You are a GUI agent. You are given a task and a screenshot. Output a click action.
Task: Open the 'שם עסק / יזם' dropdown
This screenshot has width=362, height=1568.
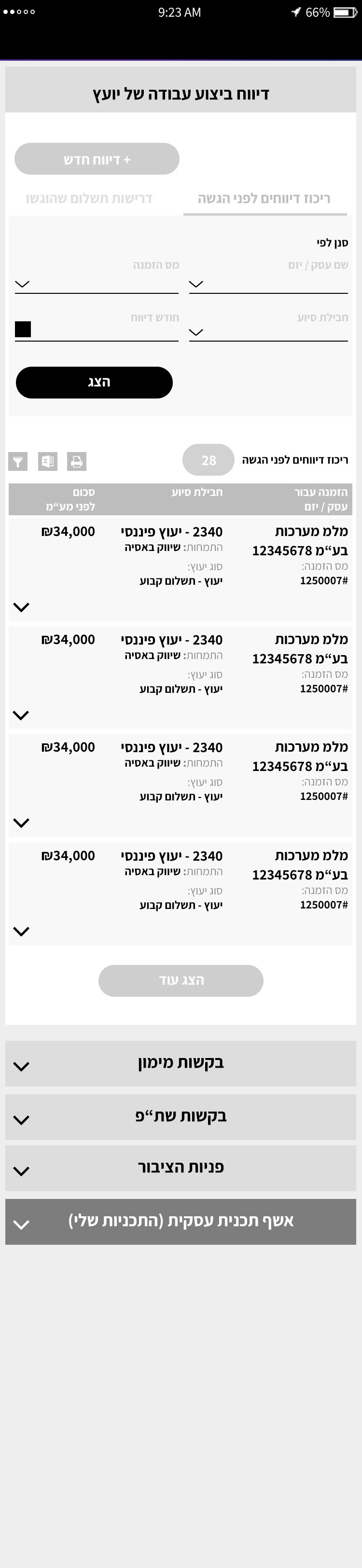(268, 284)
